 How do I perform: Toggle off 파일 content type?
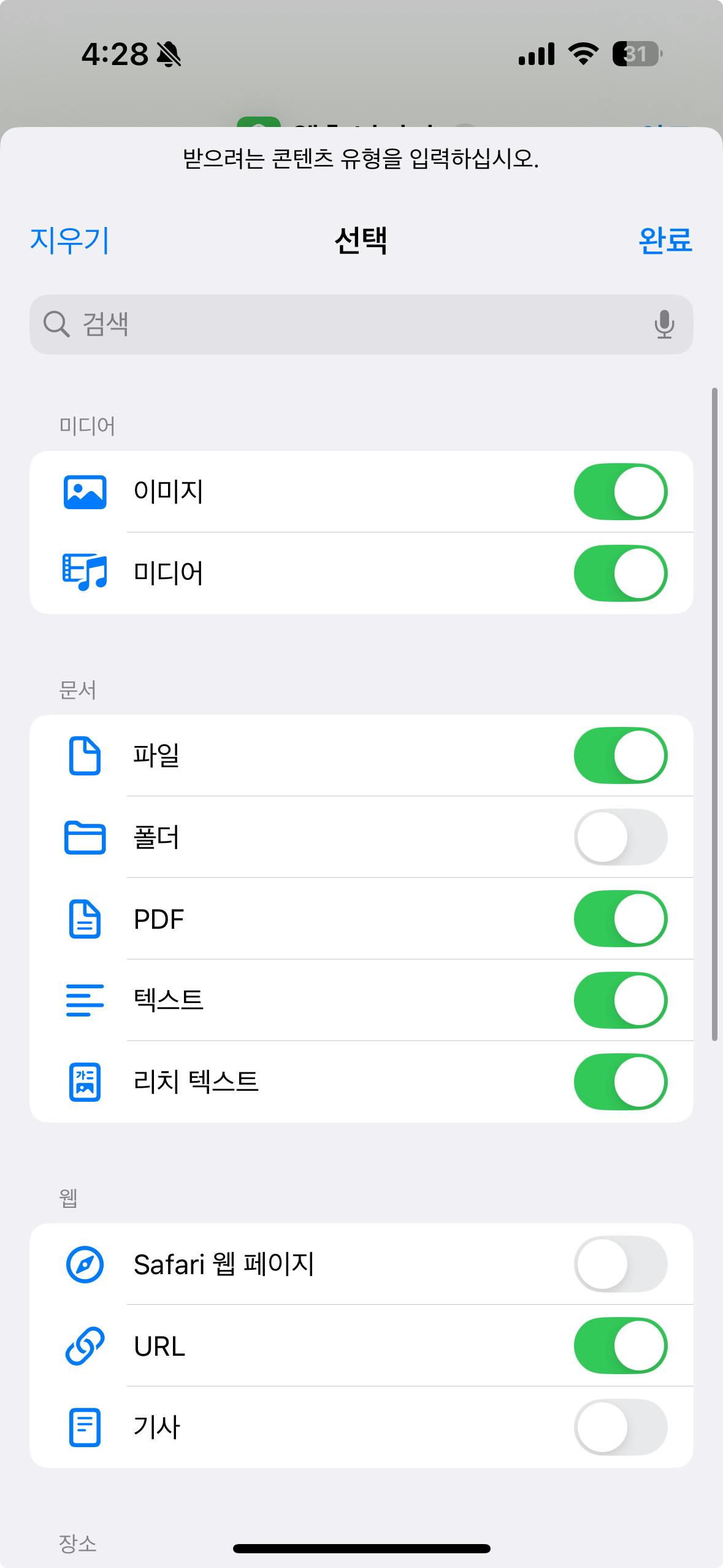point(621,755)
